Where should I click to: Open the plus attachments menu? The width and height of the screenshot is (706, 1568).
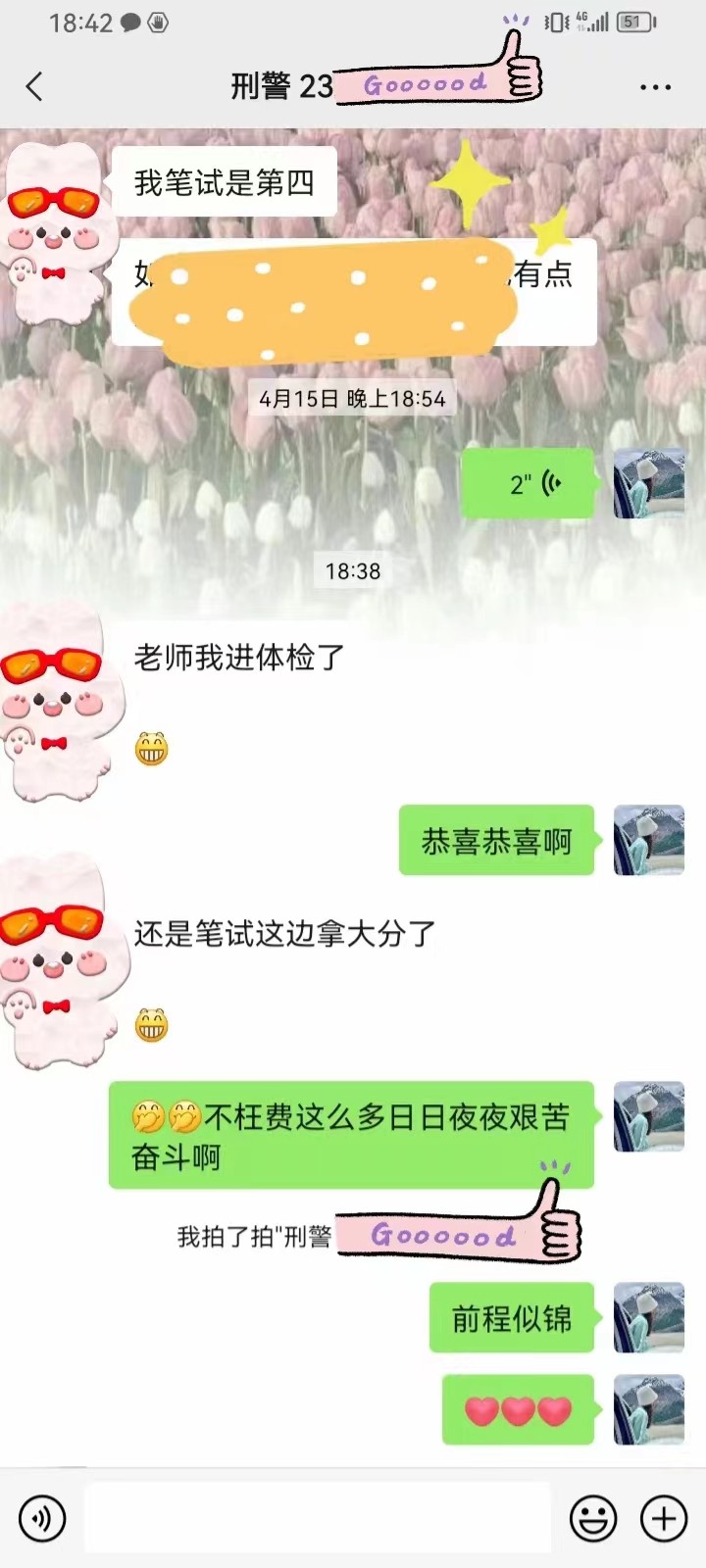point(664,1519)
